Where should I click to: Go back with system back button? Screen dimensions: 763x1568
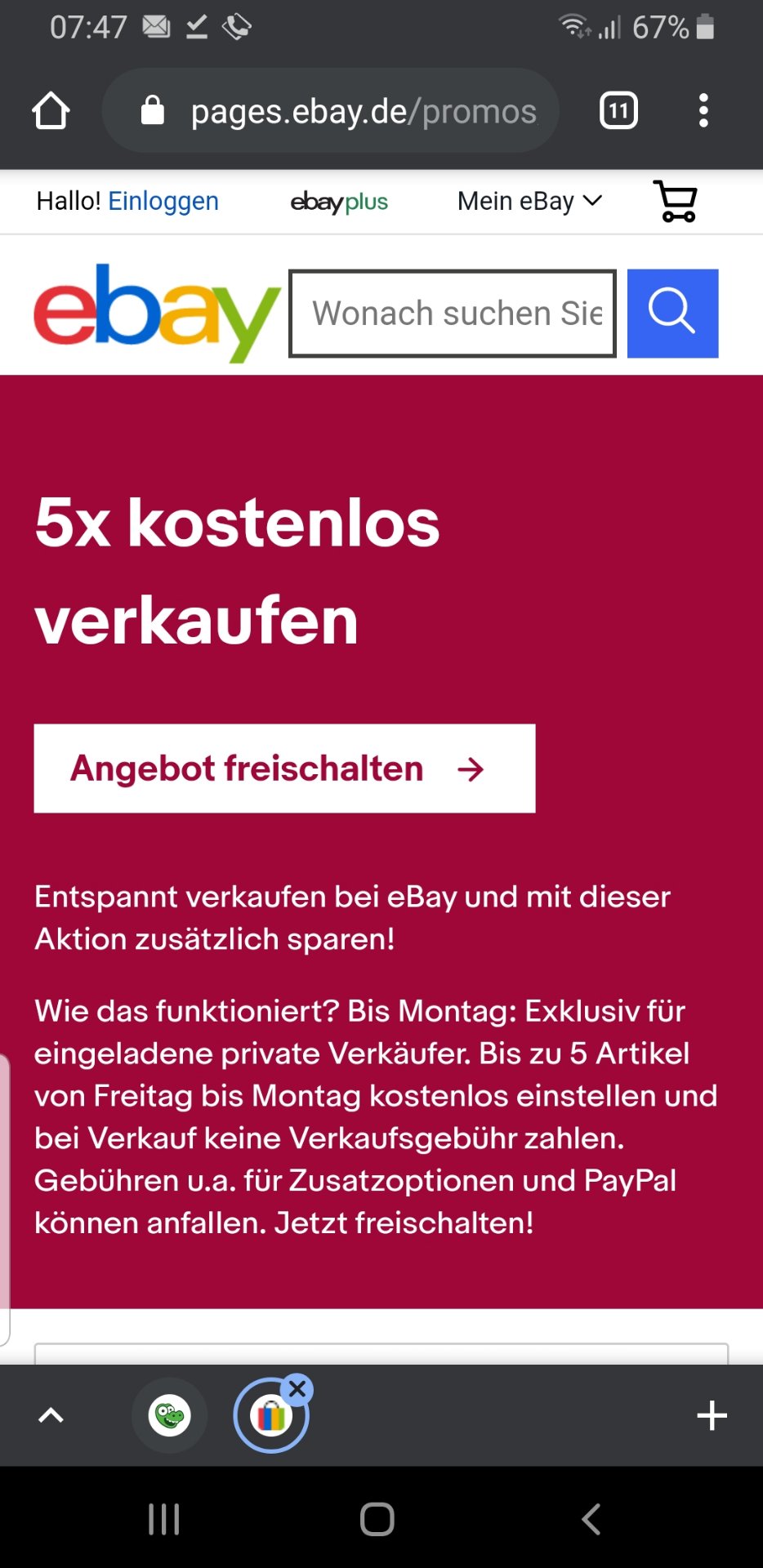click(591, 1519)
